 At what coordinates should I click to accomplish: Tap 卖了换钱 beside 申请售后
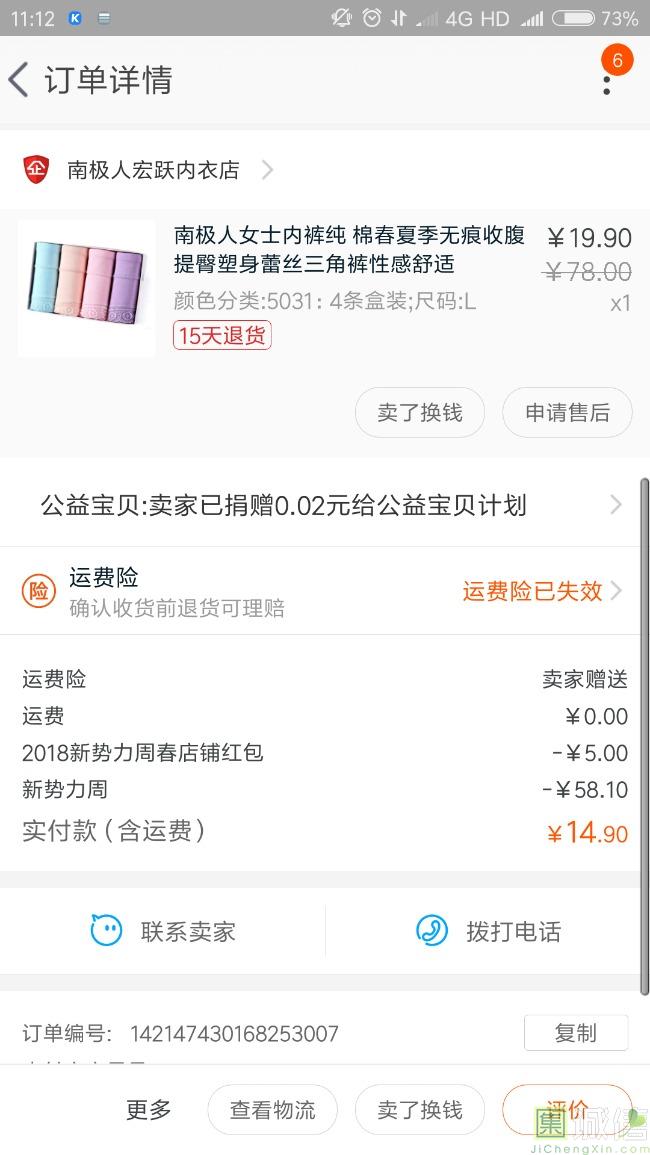point(420,413)
